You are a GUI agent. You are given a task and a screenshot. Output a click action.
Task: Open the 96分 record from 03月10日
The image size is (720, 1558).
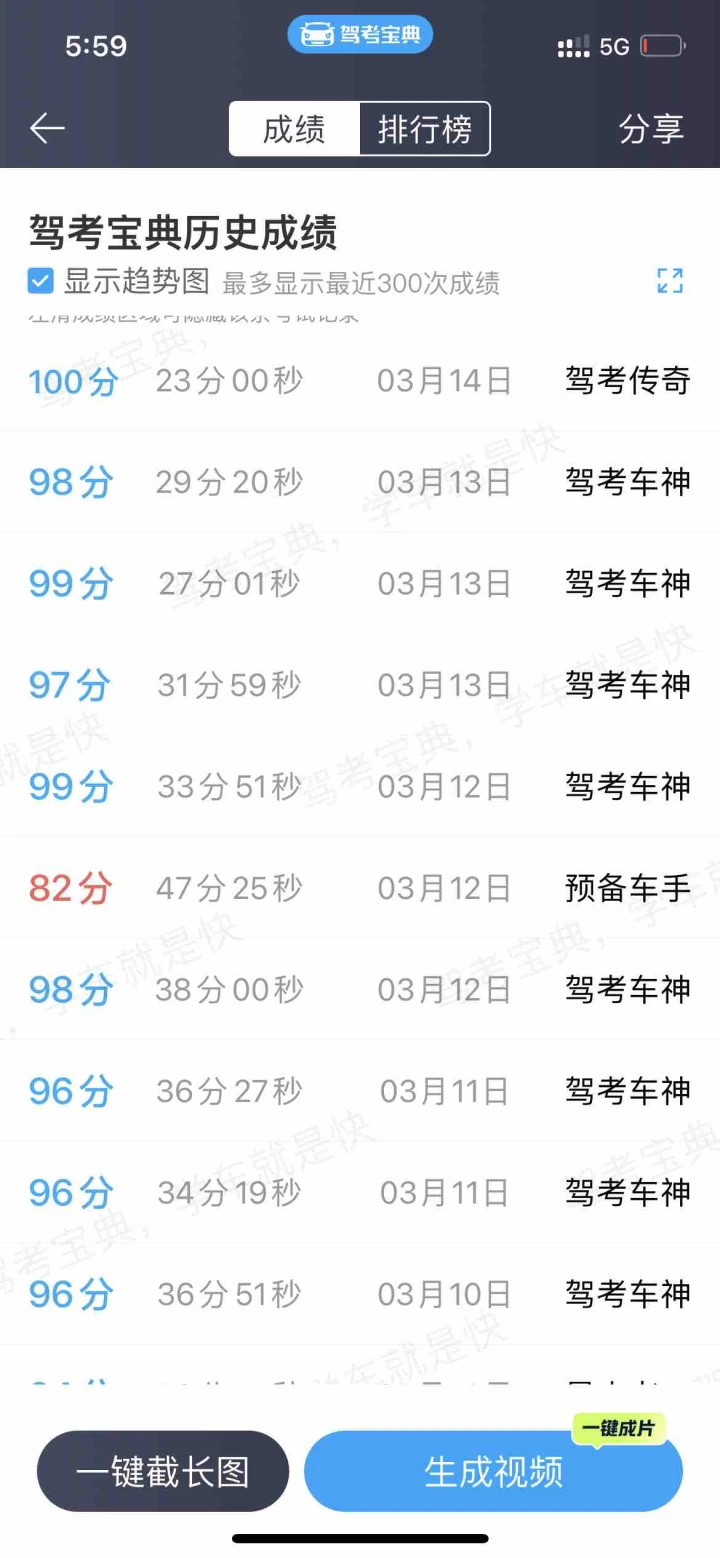click(x=360, y=1294)
